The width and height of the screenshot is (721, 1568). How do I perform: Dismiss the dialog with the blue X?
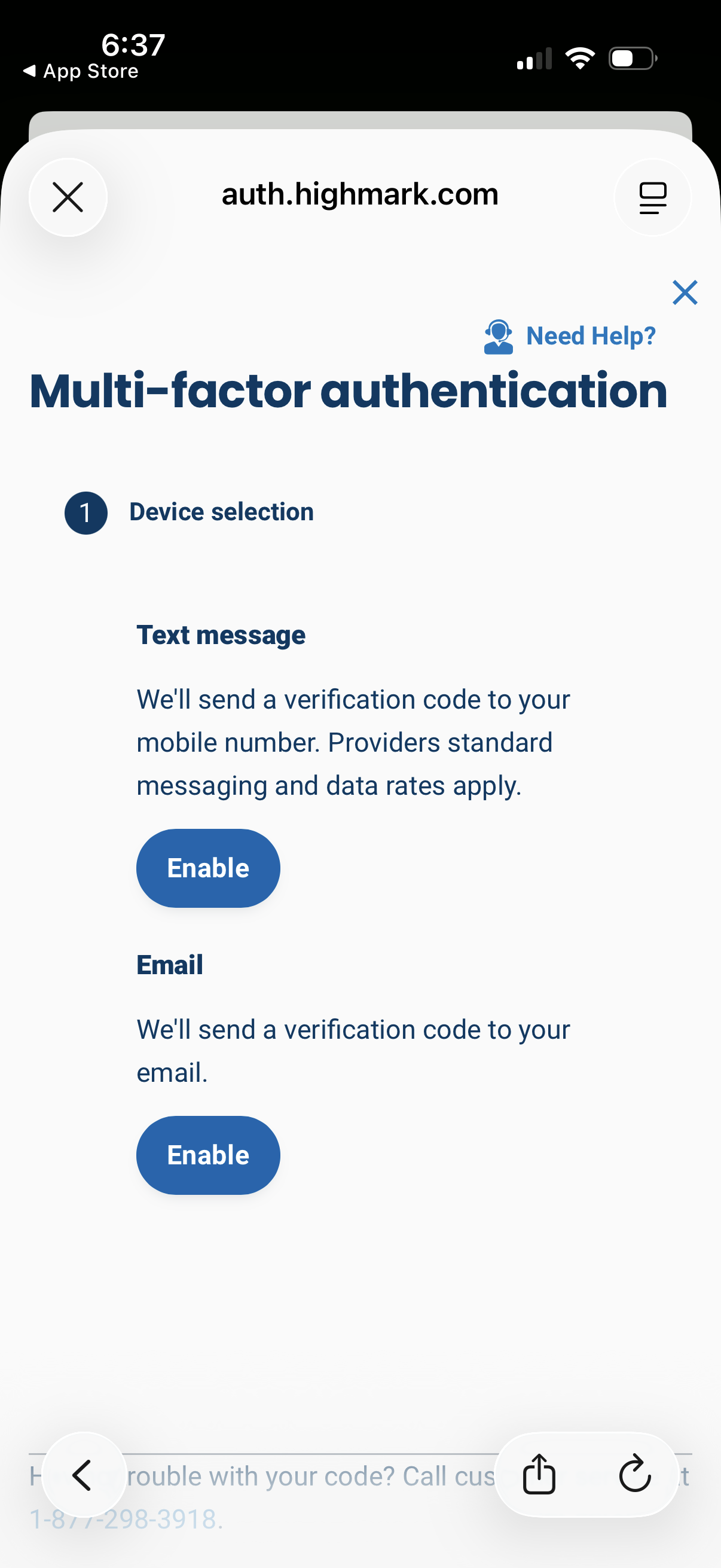(x=685, y=292)
